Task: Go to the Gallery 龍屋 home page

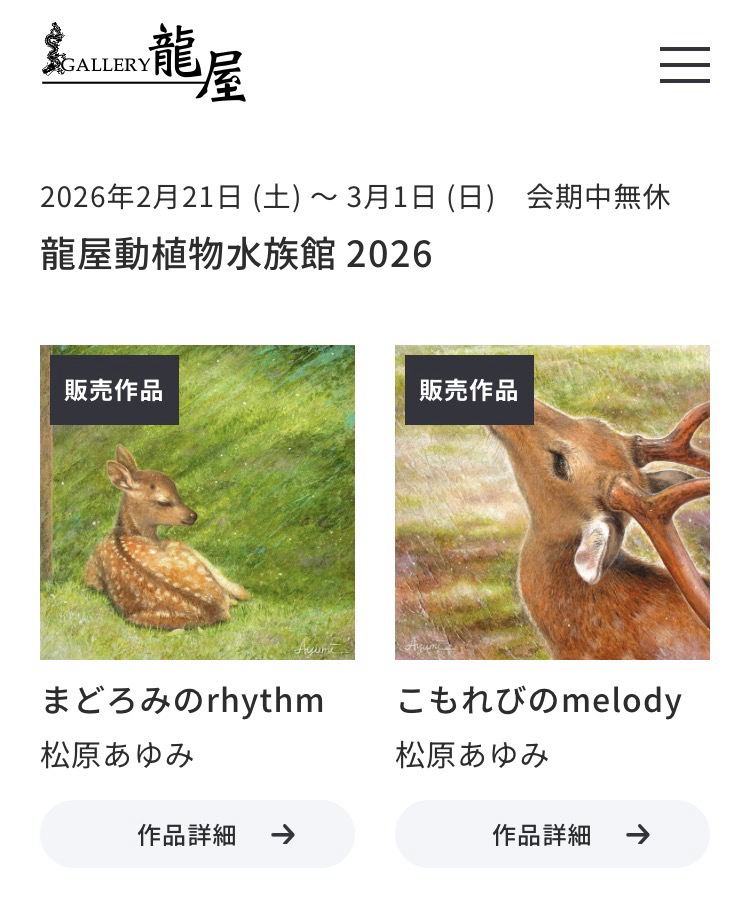Action: (x=144, y=63)
